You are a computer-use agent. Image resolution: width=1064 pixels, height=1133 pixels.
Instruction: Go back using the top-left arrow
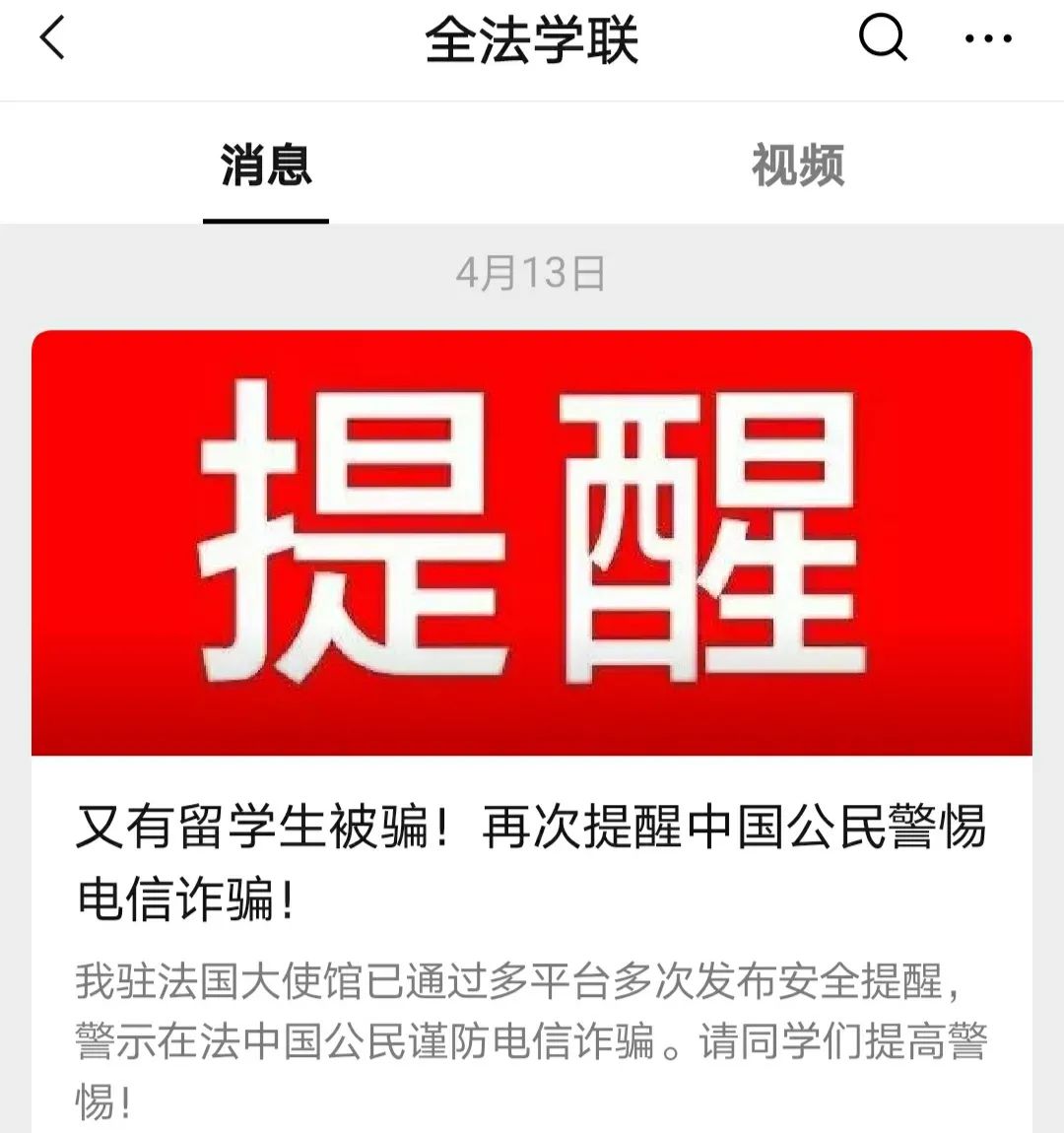tap(53, 40)
